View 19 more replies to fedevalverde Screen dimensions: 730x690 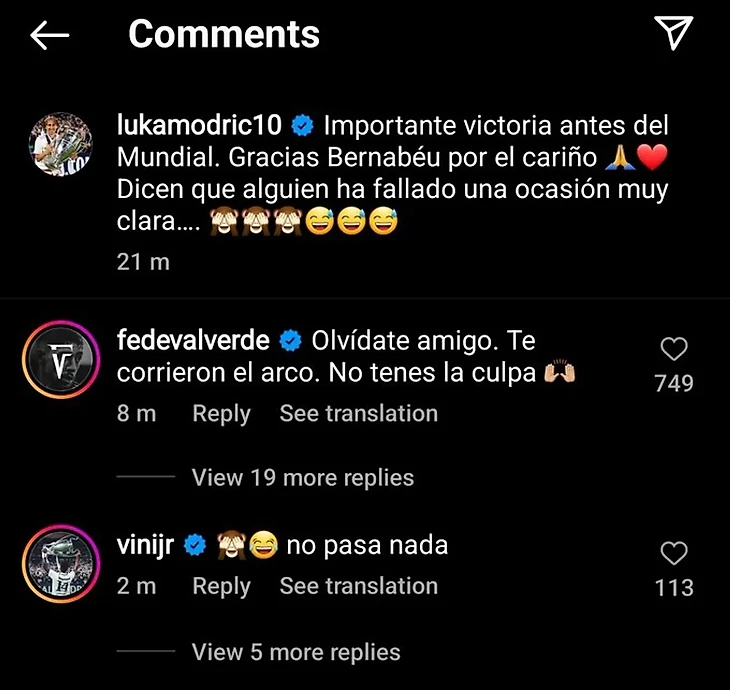[302, 477]
